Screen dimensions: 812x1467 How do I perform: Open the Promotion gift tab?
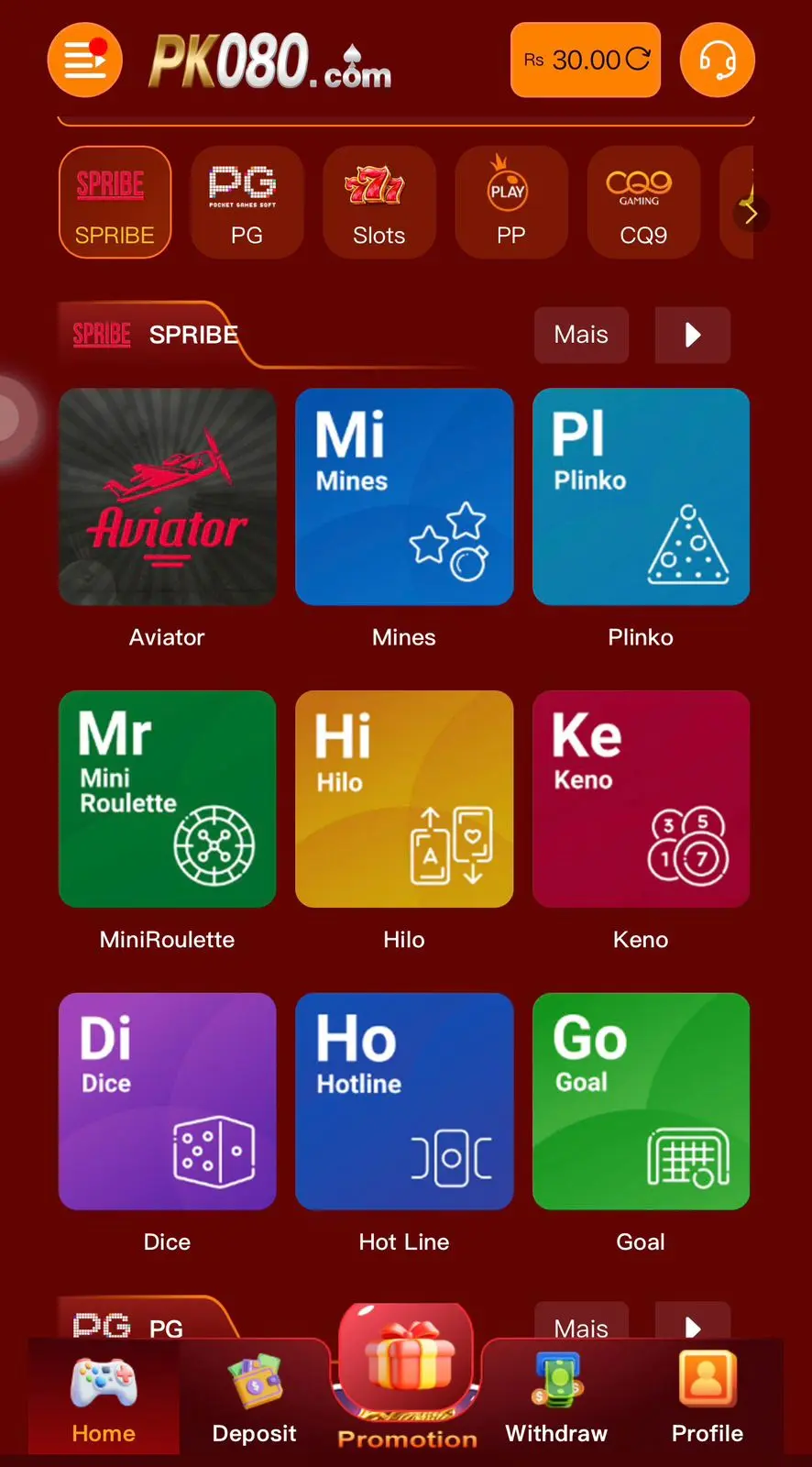[x=407, y=1375]
